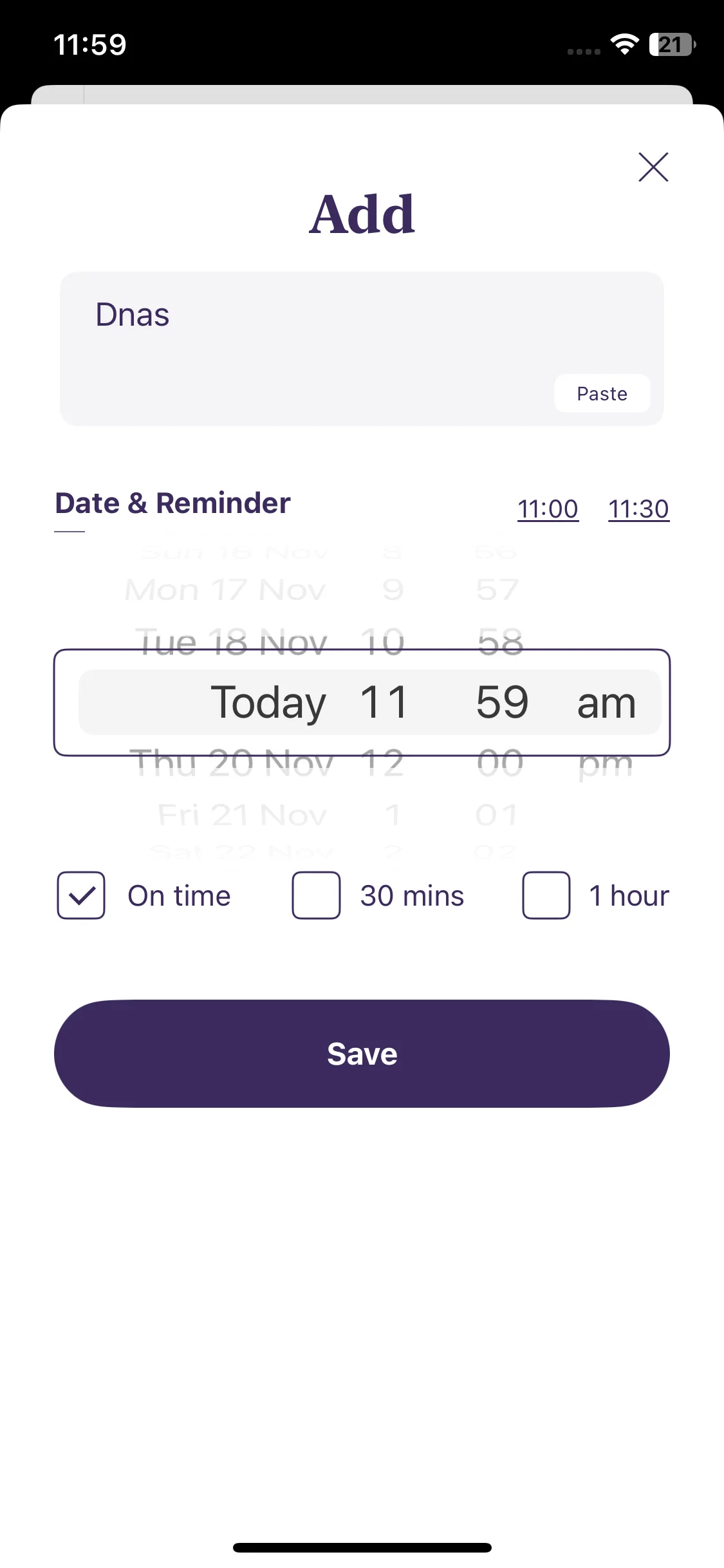724x1568 pixels.
Task: Select minute 58 in the picker
Action: coord(501,642)
